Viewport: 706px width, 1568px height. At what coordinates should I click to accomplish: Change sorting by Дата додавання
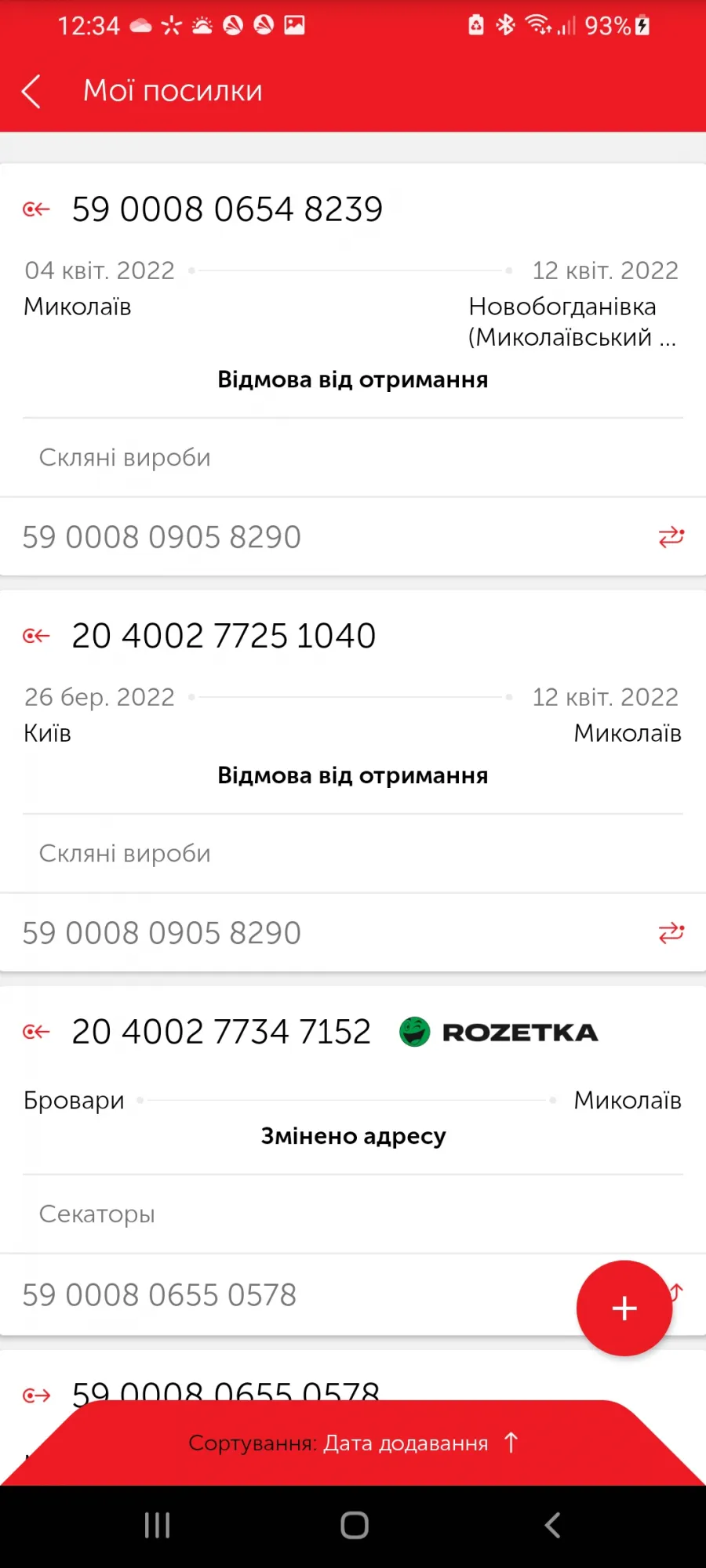[353, 1443]
